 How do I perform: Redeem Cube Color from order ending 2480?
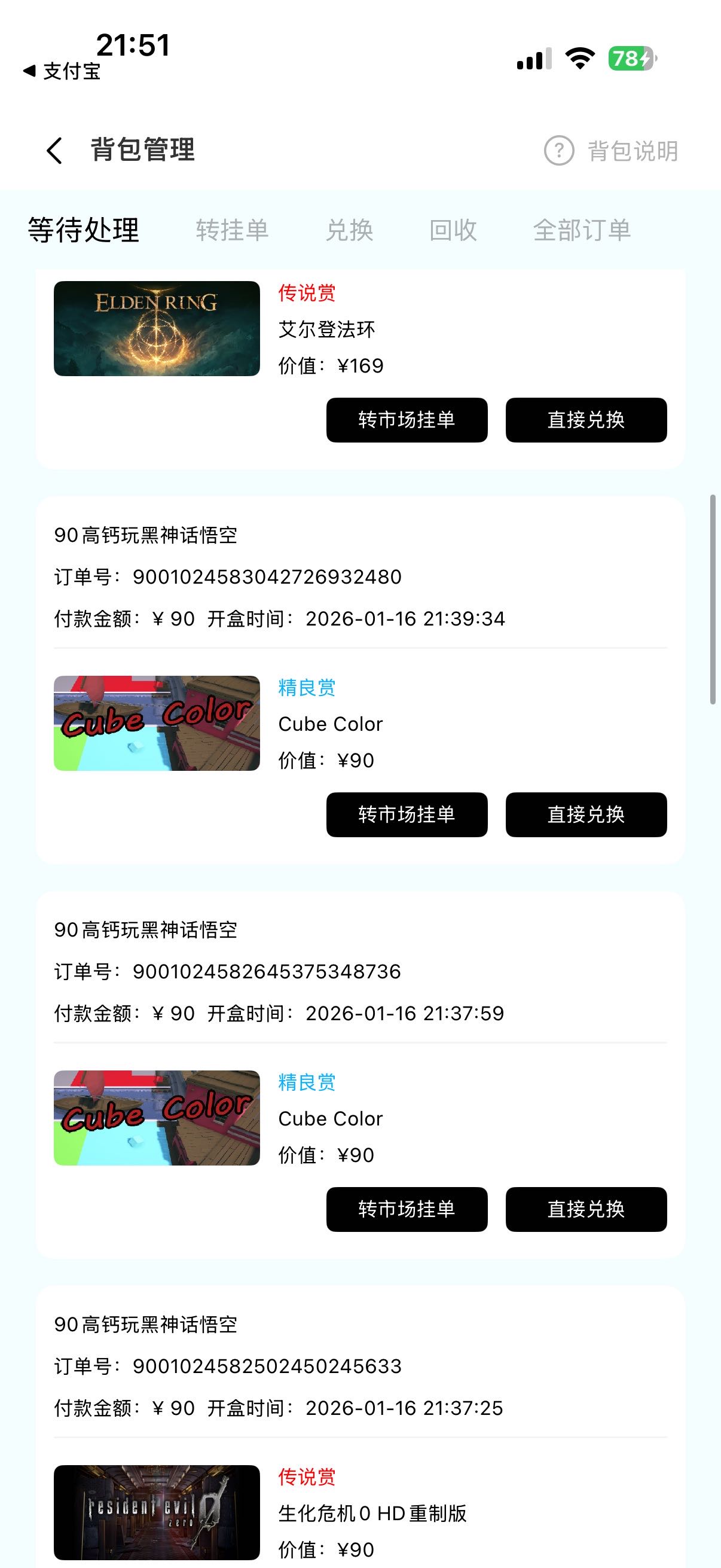586,814
